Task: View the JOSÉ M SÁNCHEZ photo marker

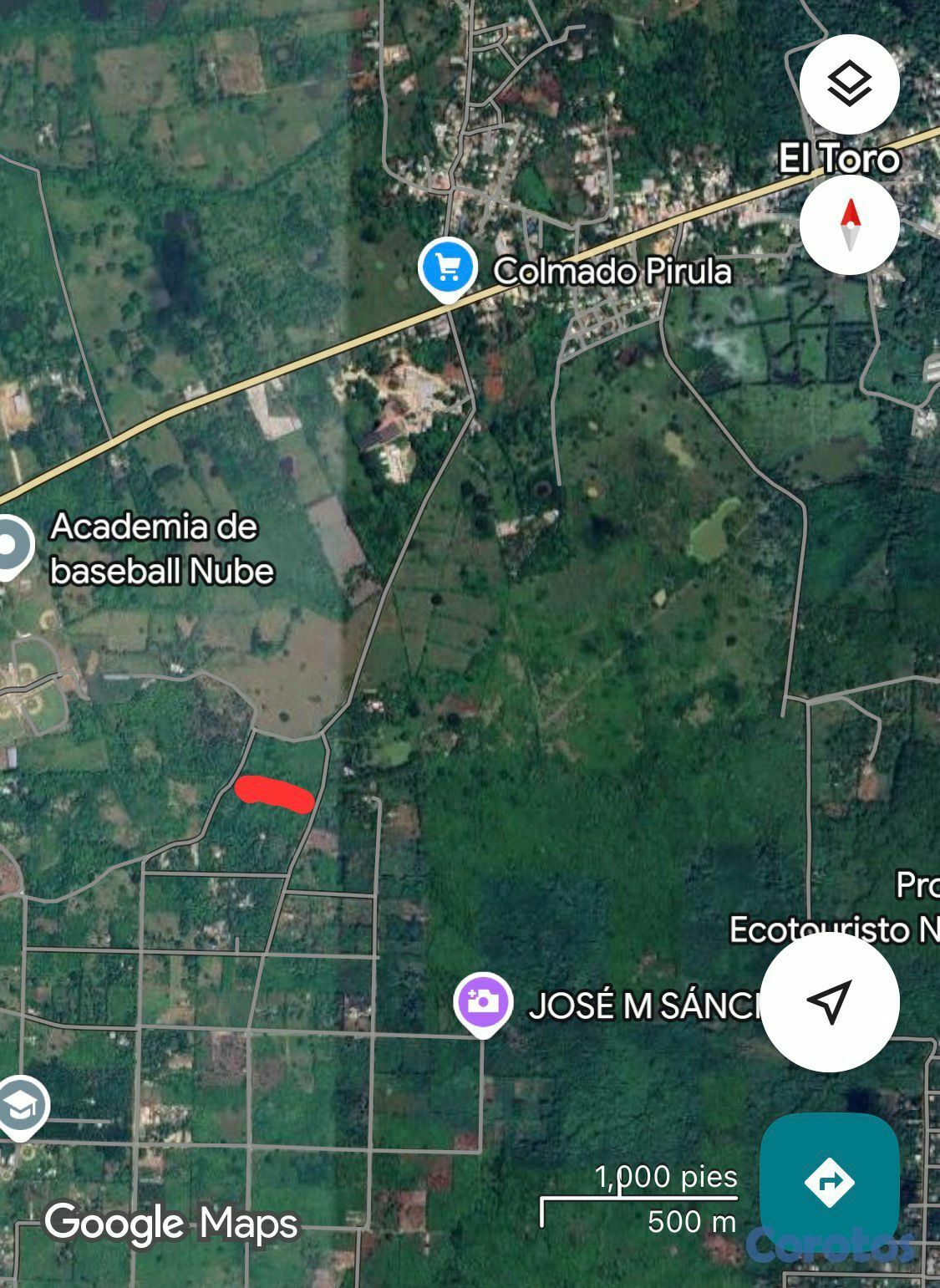Action: point(483,1001)
